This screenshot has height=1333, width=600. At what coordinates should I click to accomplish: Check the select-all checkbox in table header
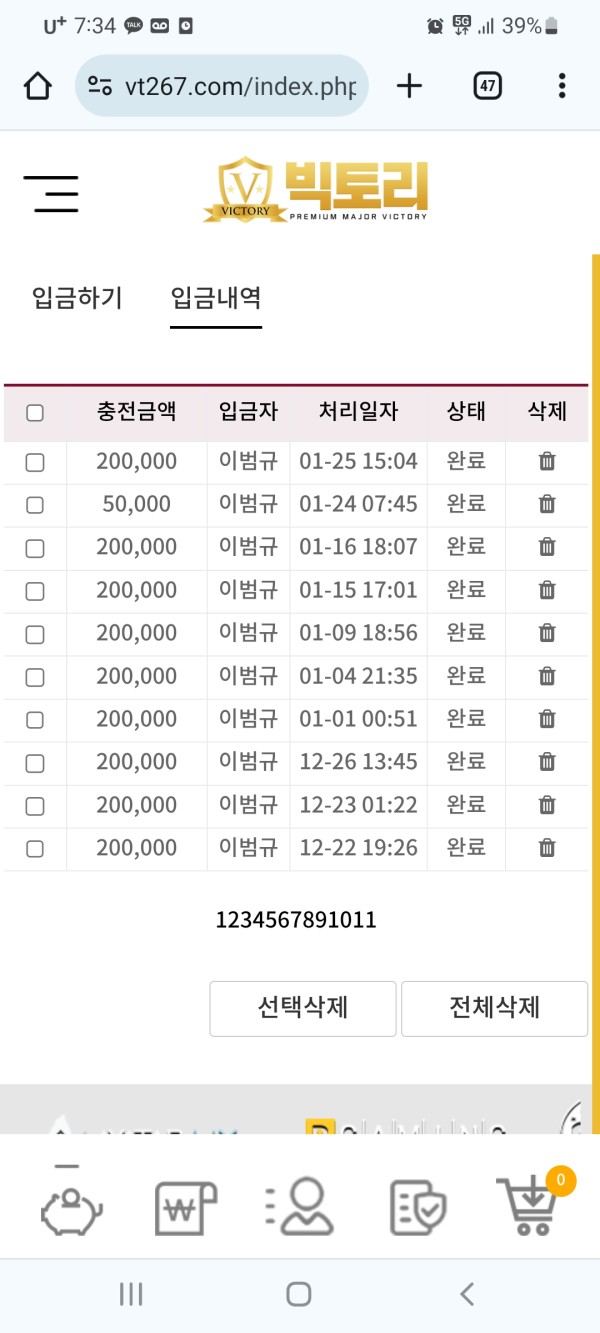point(35,413)
